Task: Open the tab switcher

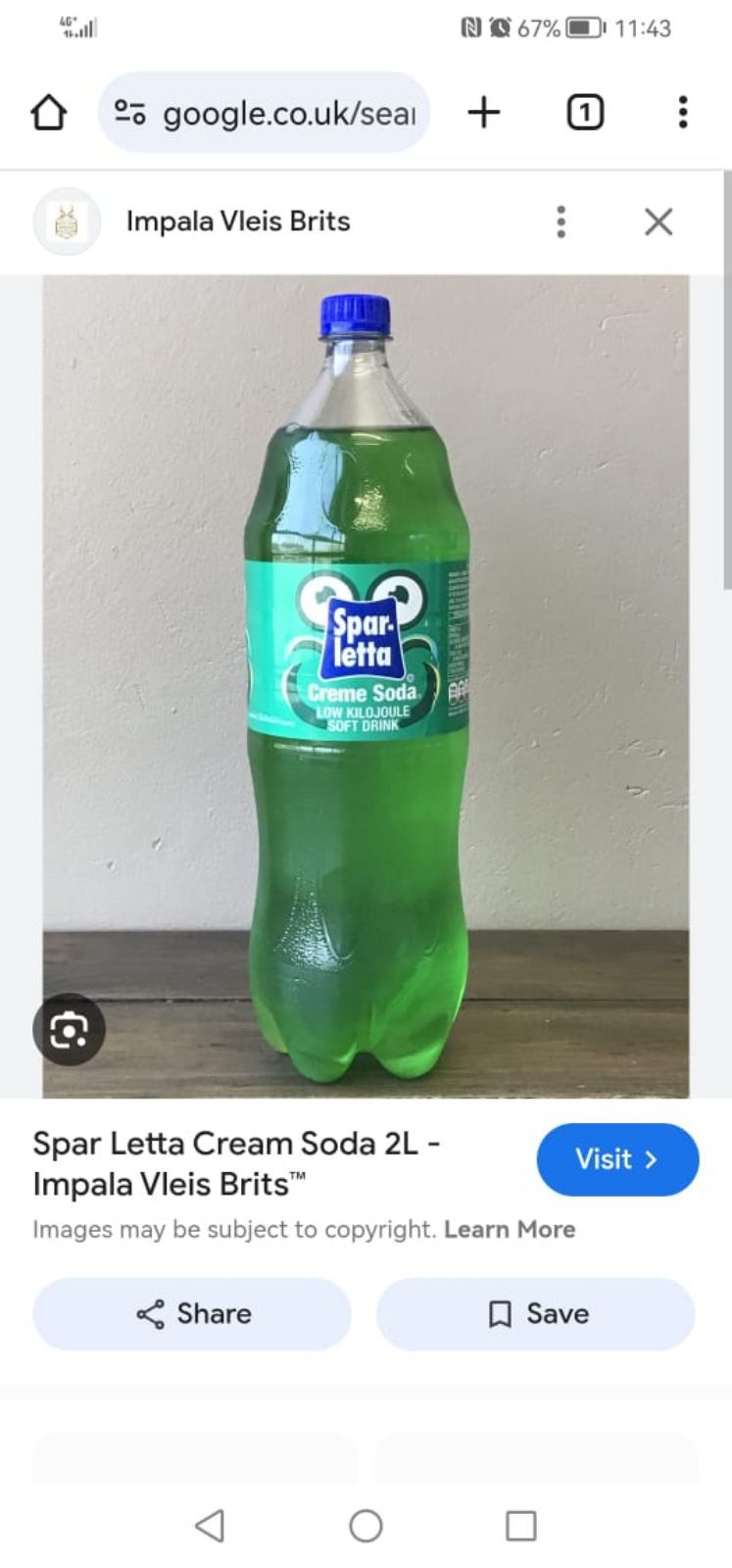Action: click(x=585, y=113)
